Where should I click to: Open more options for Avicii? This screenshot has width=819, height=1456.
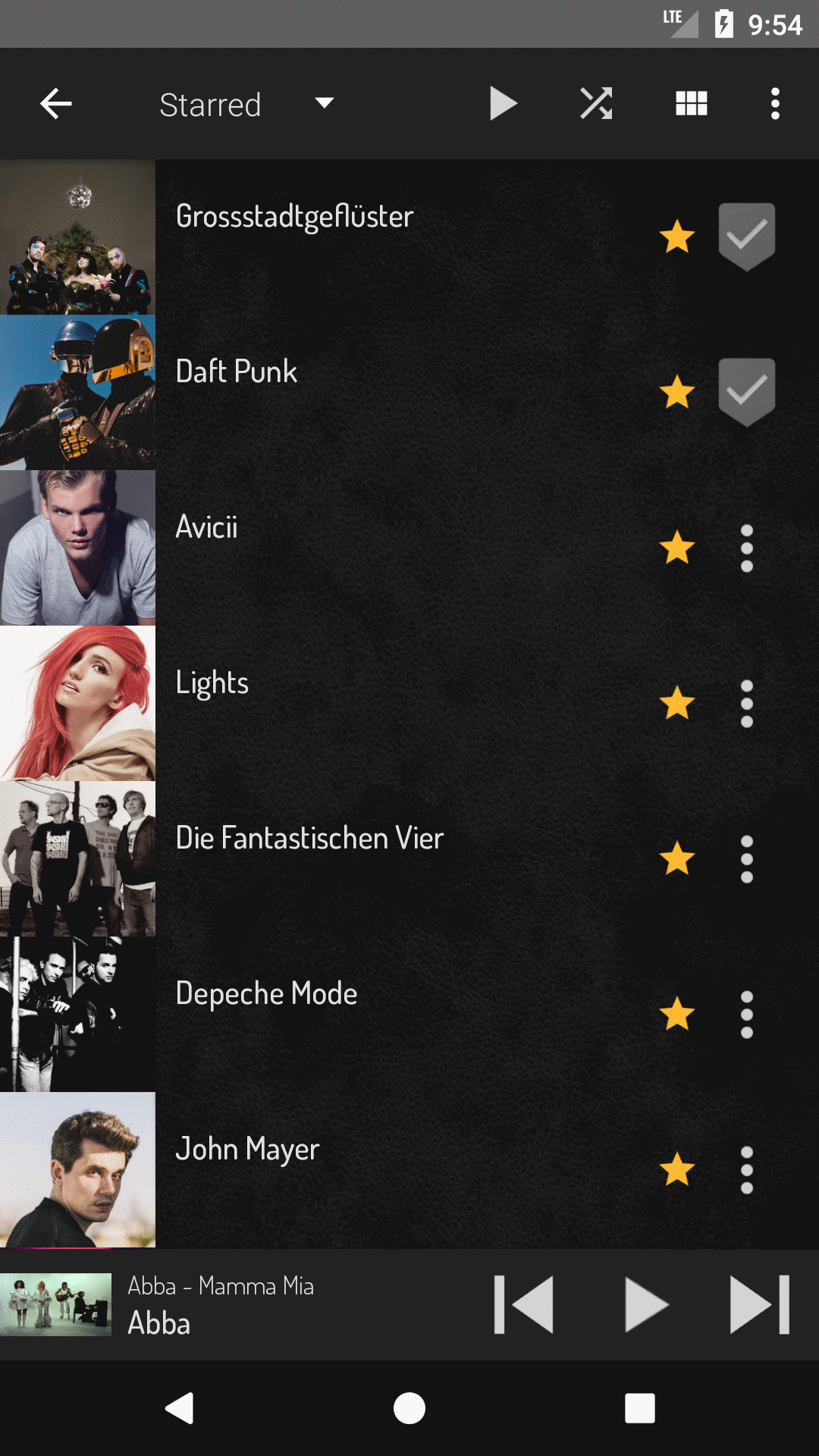pyautogui.click(x=747, y=548)
